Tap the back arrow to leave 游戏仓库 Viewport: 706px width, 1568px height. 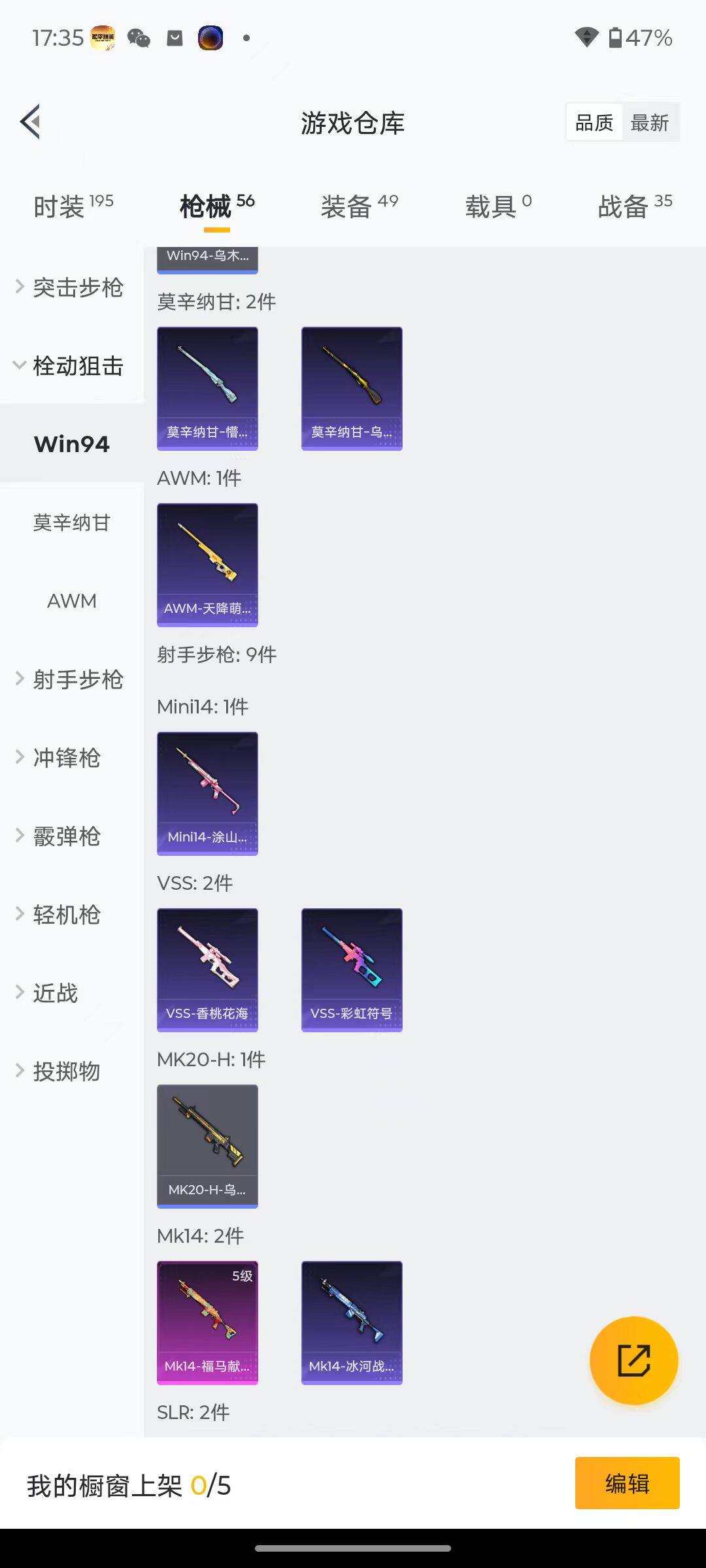pos(29,122)
